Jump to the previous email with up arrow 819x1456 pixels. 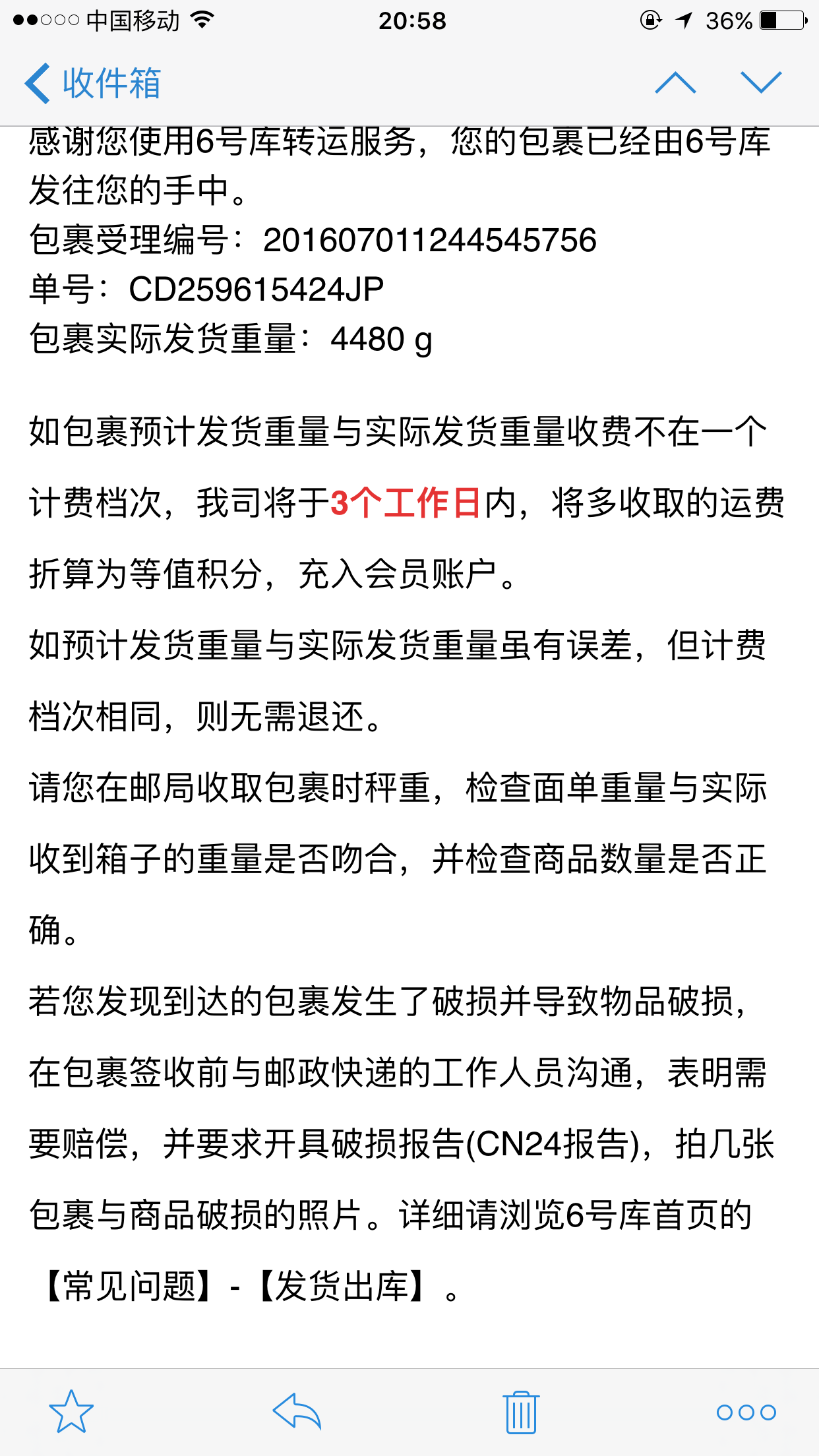pyautogui.click(x=675, y=82)
